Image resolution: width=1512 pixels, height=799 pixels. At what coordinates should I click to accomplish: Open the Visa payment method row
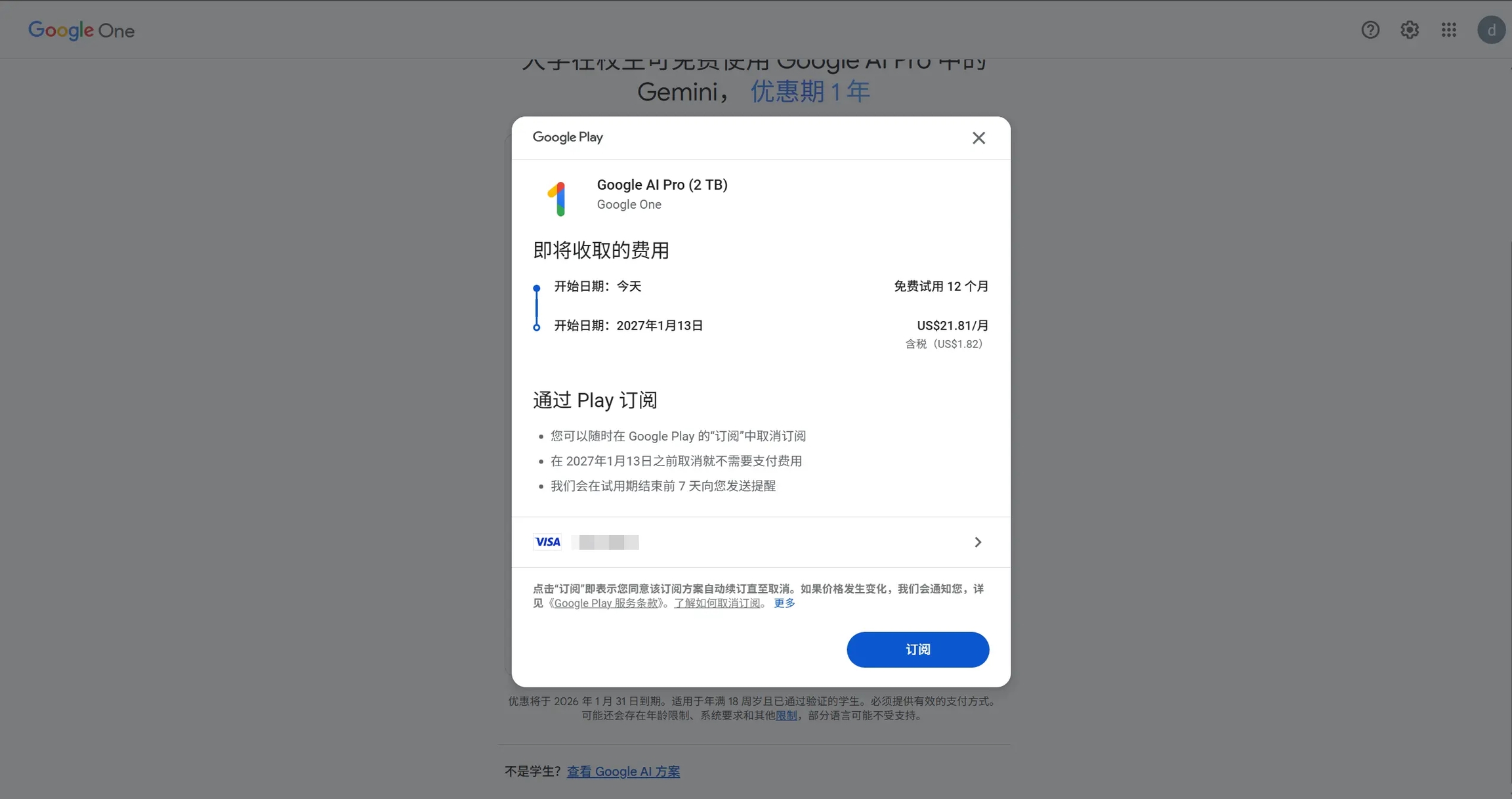click(760, 542)
